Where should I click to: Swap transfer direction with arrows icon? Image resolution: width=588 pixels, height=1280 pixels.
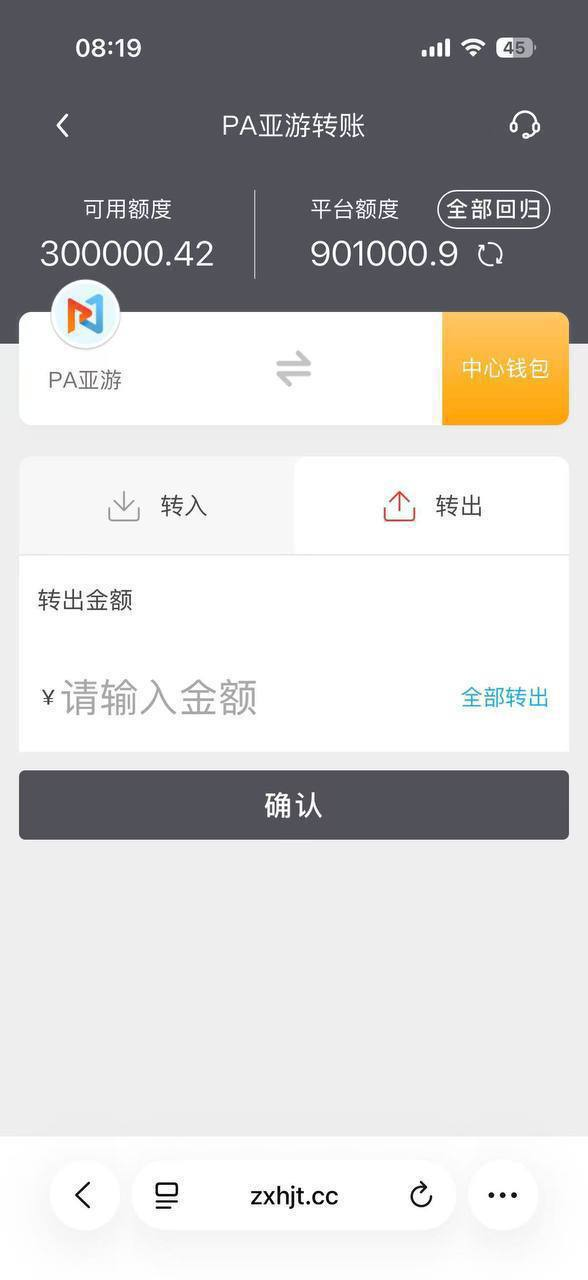click(x=294, y=369)
